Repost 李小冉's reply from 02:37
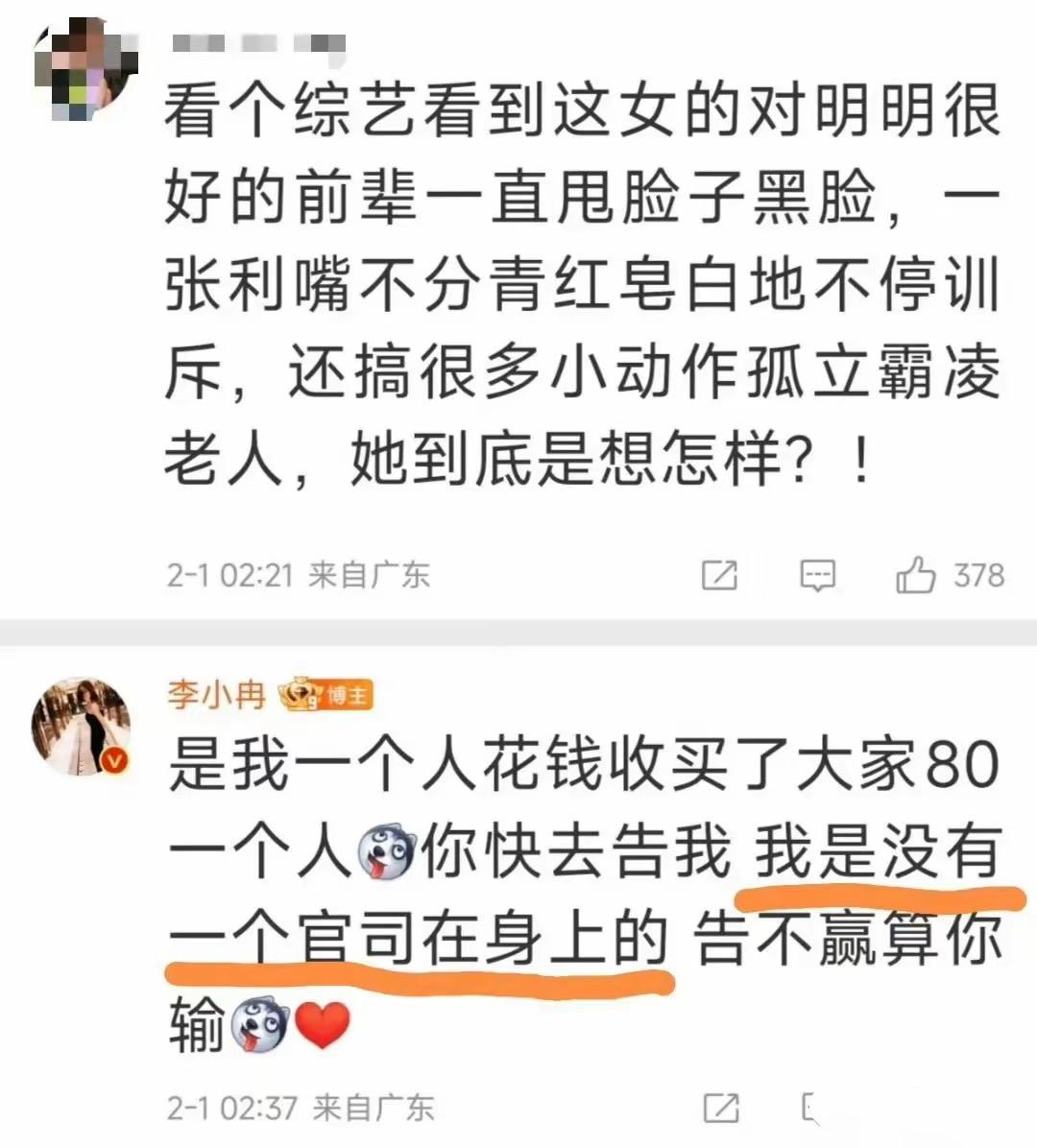The height and width of the screenshot is (1148, 1037). coord(721,1108)
